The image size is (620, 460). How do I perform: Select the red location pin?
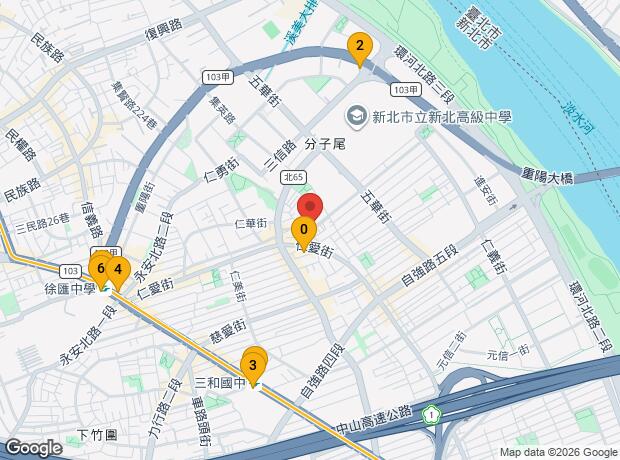pos(310,208)
